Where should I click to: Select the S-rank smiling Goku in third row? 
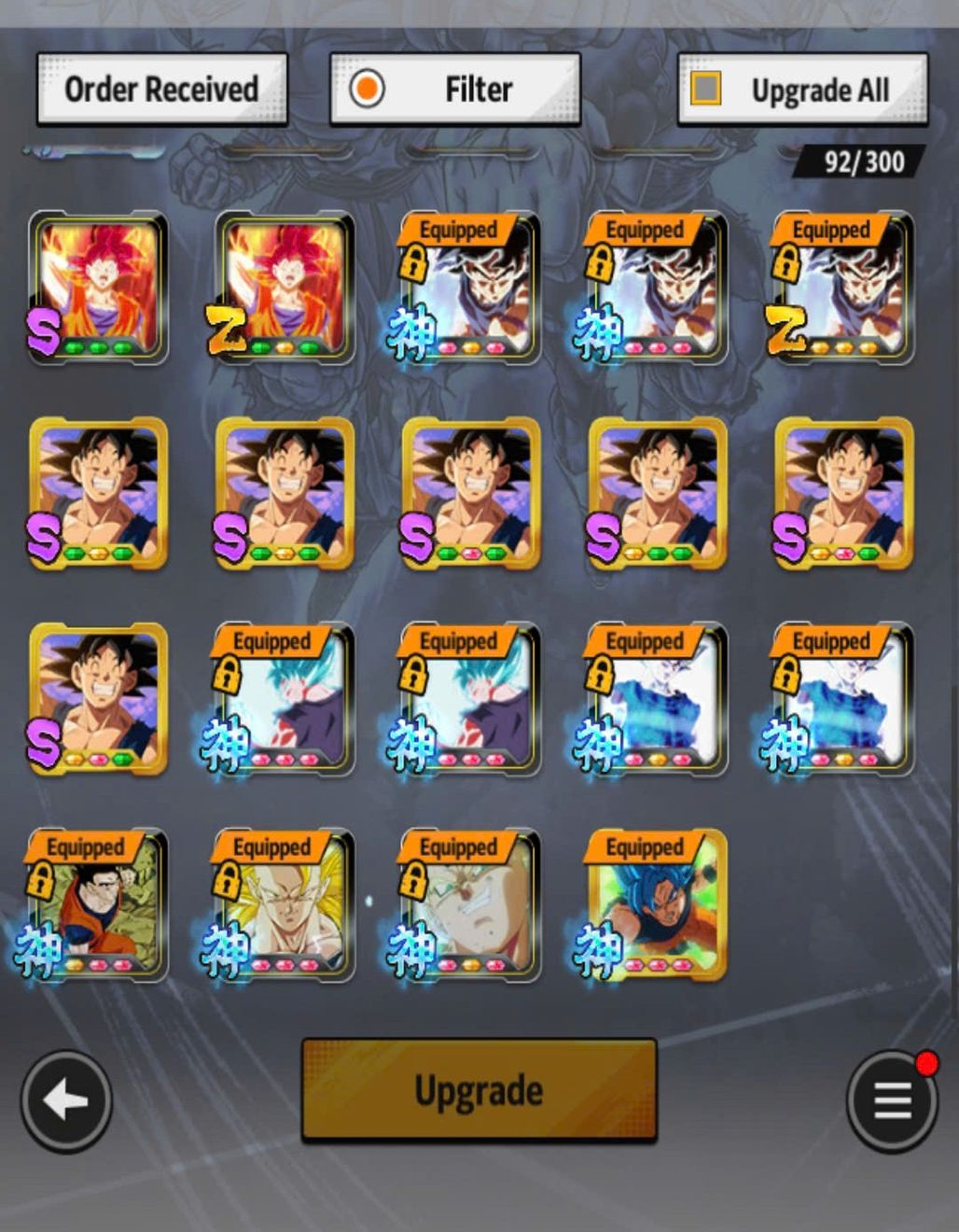[98, 698]
